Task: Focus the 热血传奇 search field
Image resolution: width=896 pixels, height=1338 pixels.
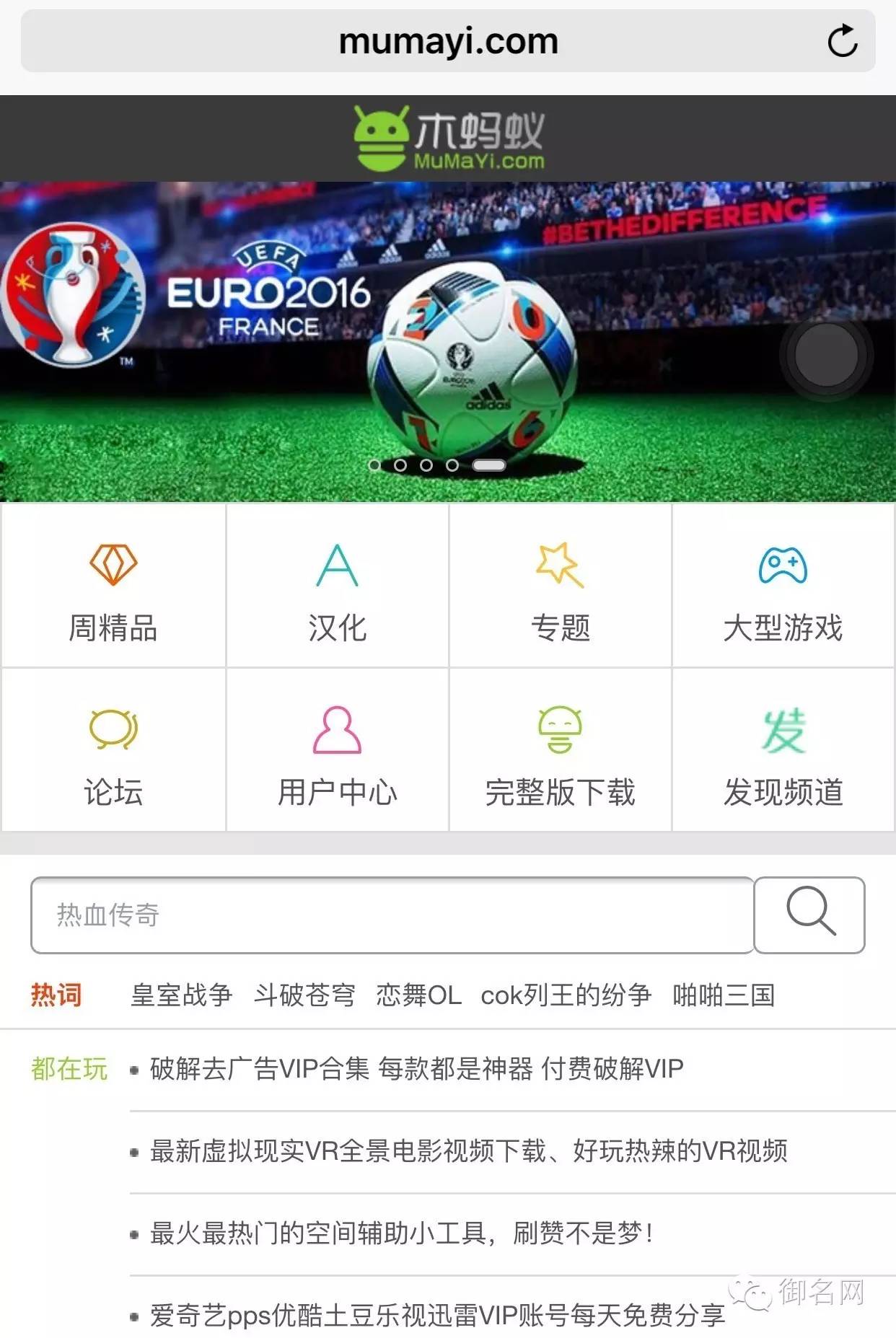Action: pyautogui.click(x=392, y=915)
